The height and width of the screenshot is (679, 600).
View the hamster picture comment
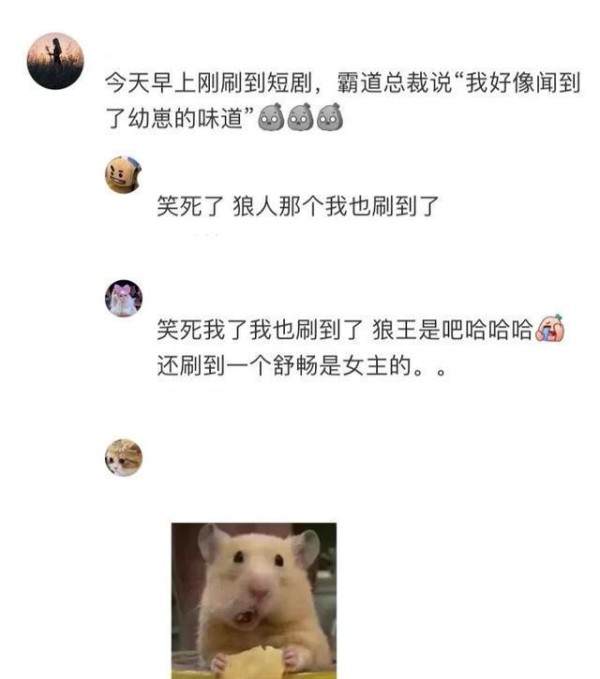tap(253, 600)
